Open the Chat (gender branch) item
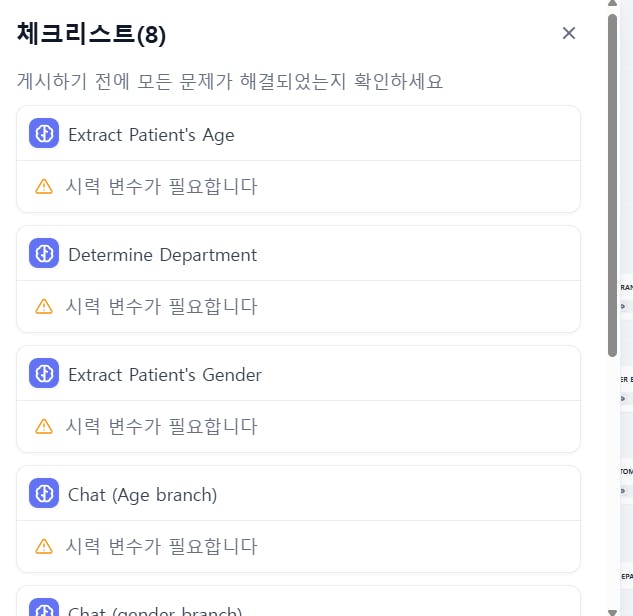The width and height of the screenshot is (633, 616). (155, 609)
